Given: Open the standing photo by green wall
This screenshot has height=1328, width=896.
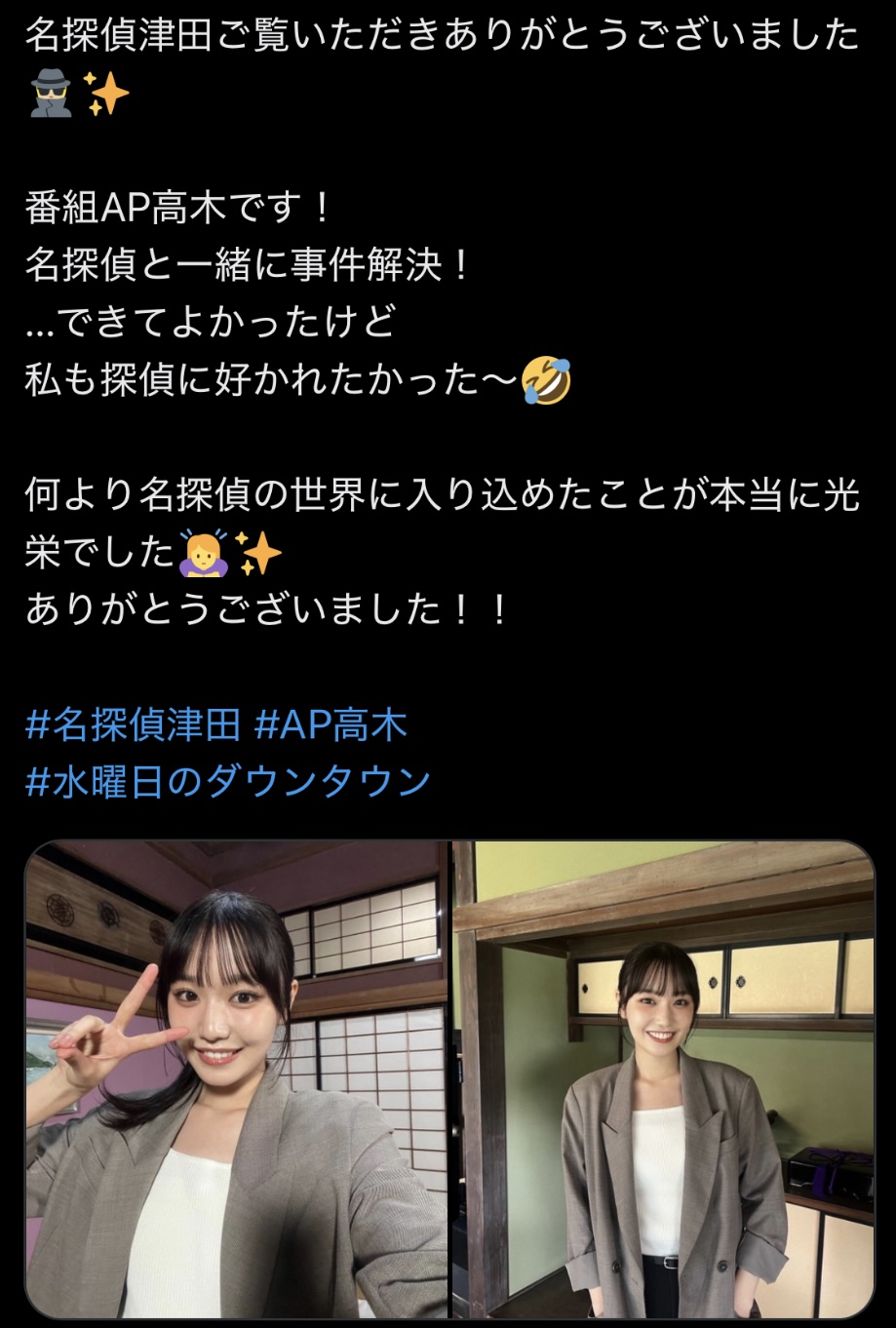Looking at the screenshot, I should pyautogui.click(x=664, y=1079).
